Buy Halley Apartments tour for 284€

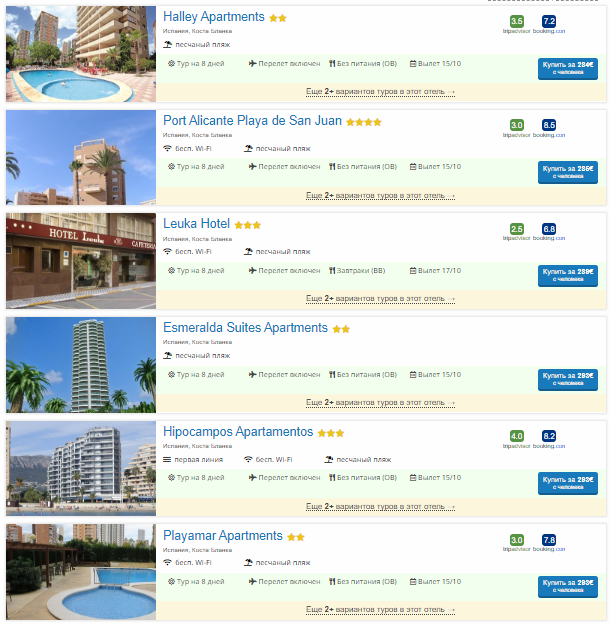click(567, 68)
